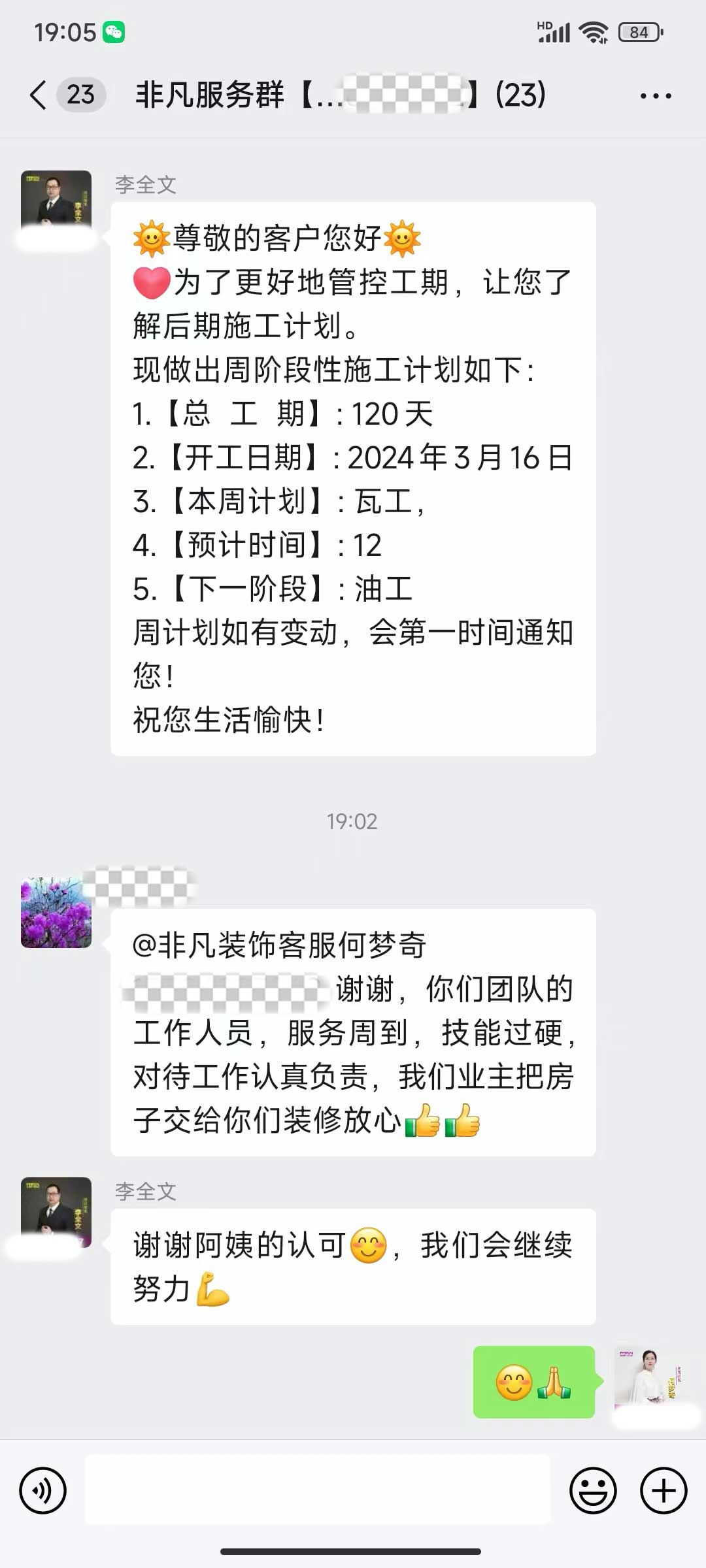
Task: Switch to voice message input
Action: [43, 1491]
